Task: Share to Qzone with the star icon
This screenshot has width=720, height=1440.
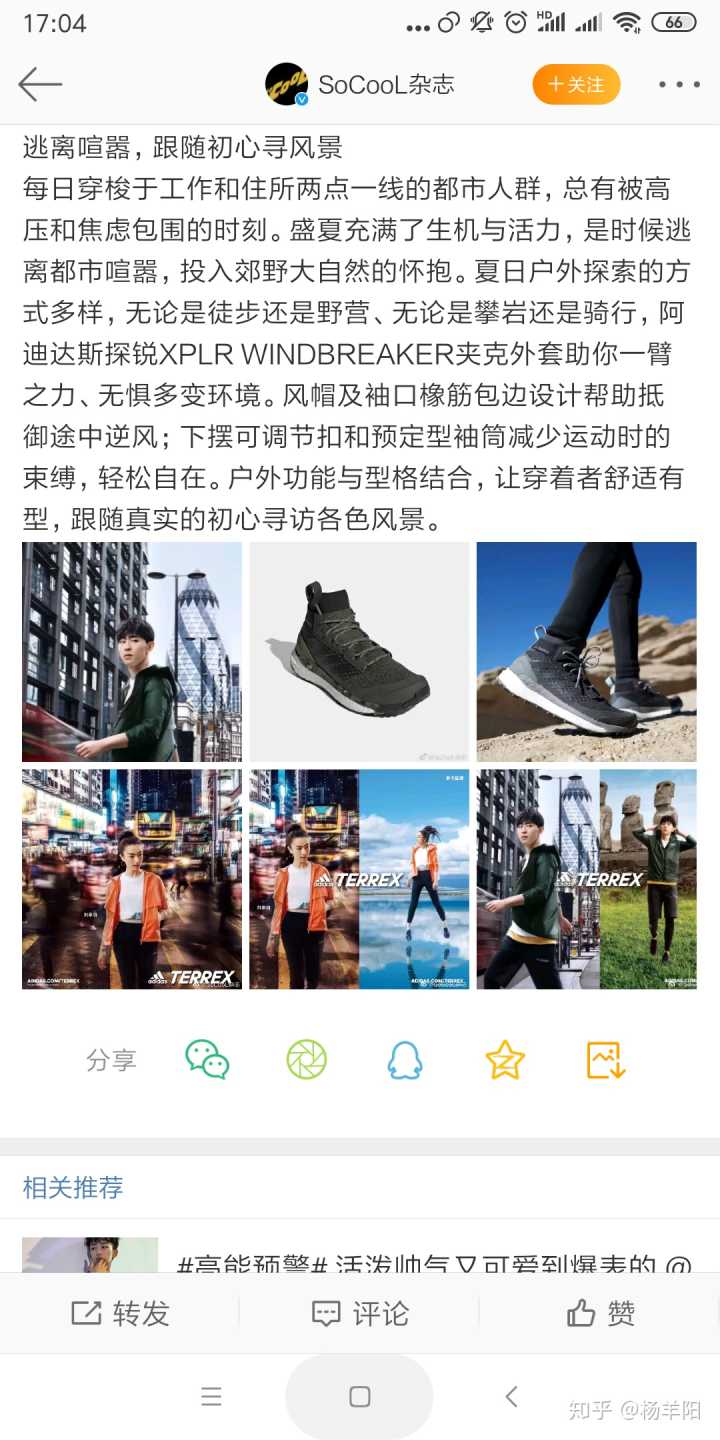Action: [x=505, y=1060]
